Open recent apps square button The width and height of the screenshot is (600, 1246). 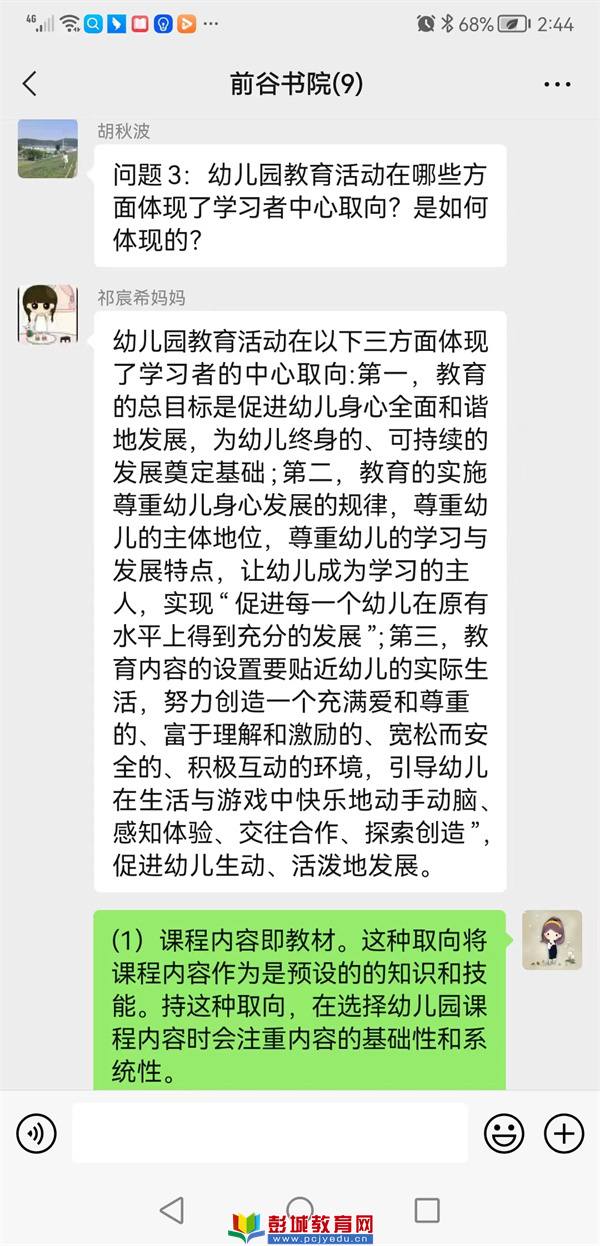(427, 1210)
